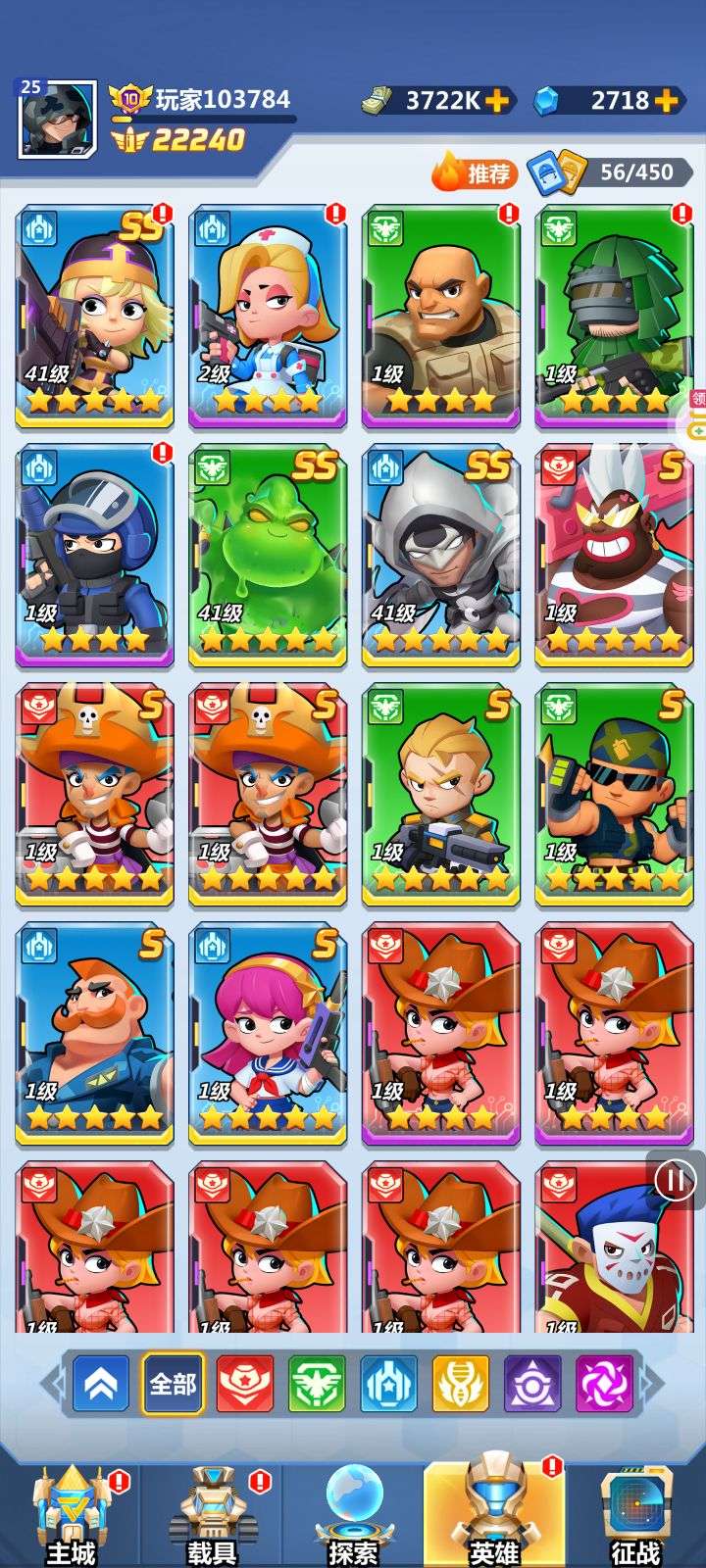Show all heroes with 全部 filter
Viewport: 706px width, 1568px height.
173,1383
